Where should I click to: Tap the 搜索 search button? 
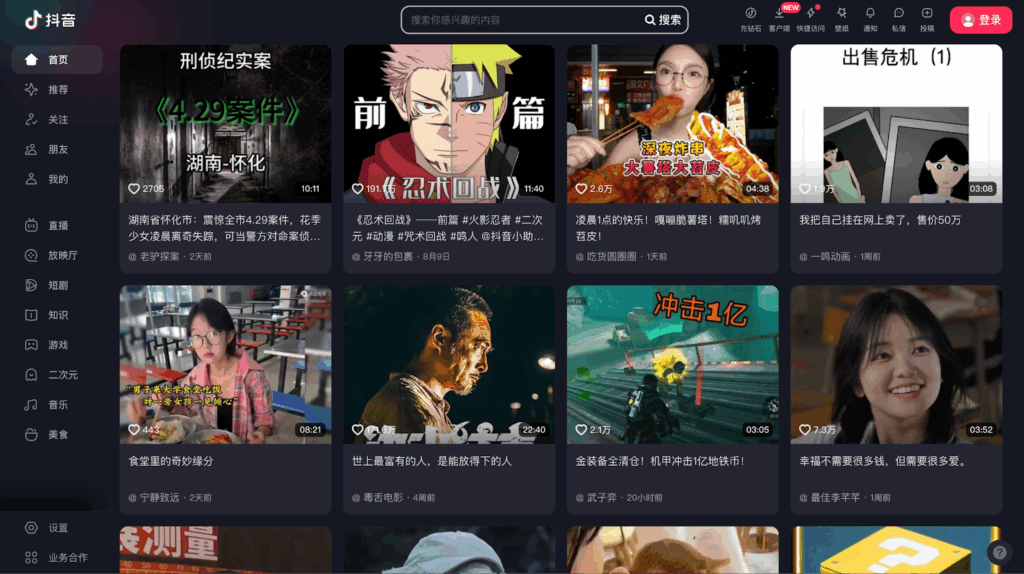click(663, 20)
